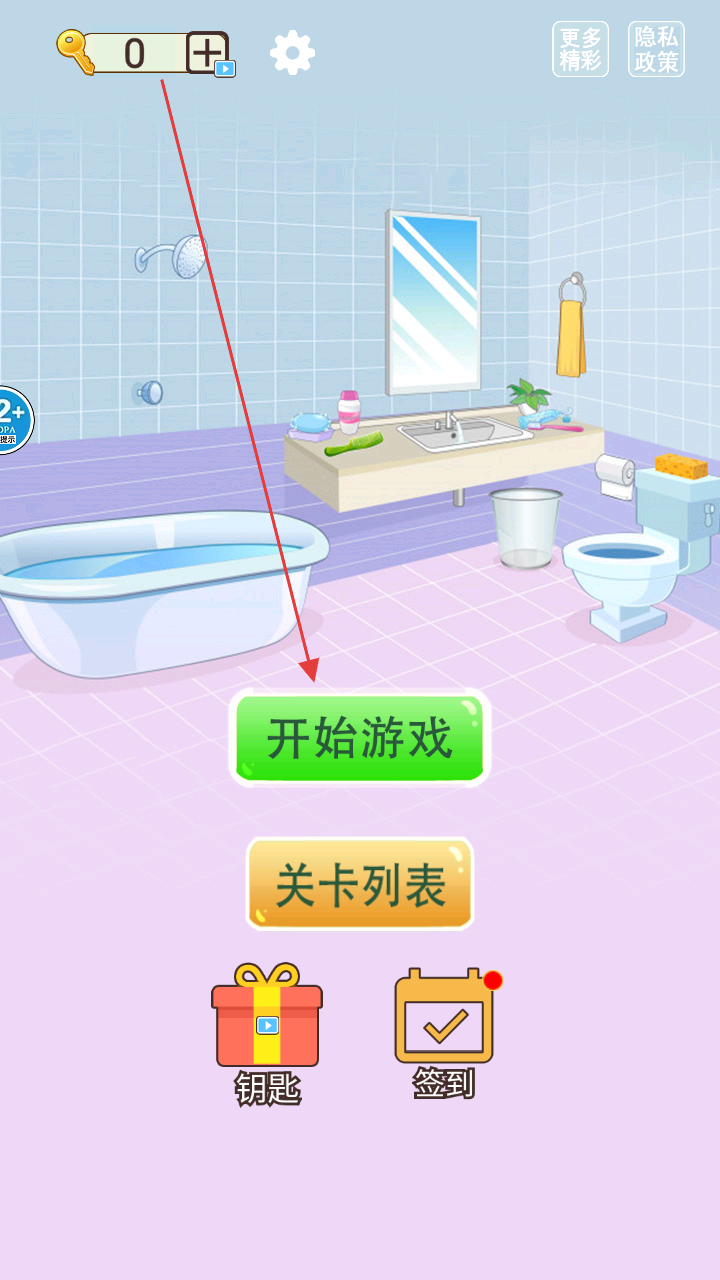Open the 关卡列表 level list

360,884
